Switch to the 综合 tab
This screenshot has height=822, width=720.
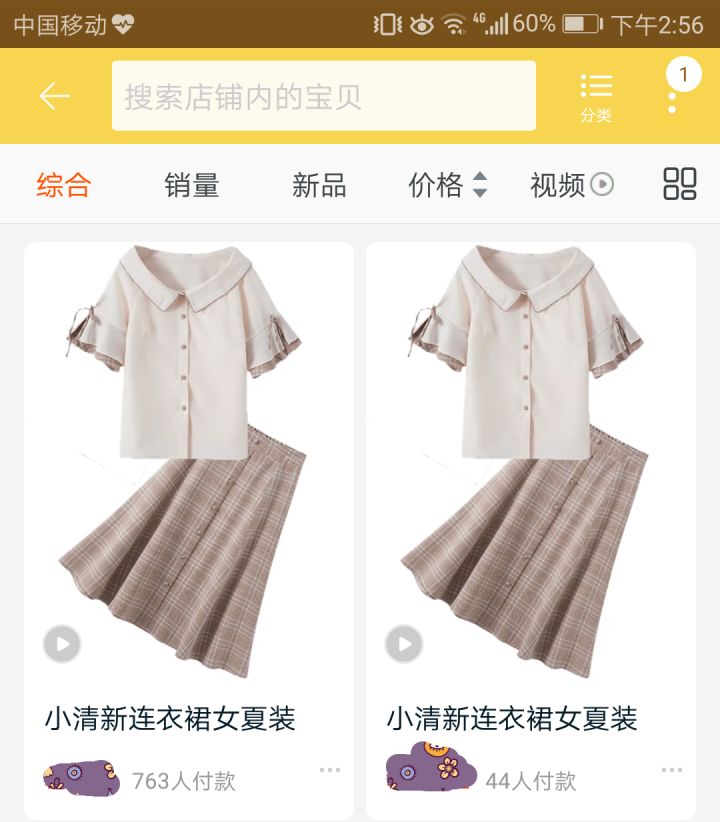[x=64, y=185]
